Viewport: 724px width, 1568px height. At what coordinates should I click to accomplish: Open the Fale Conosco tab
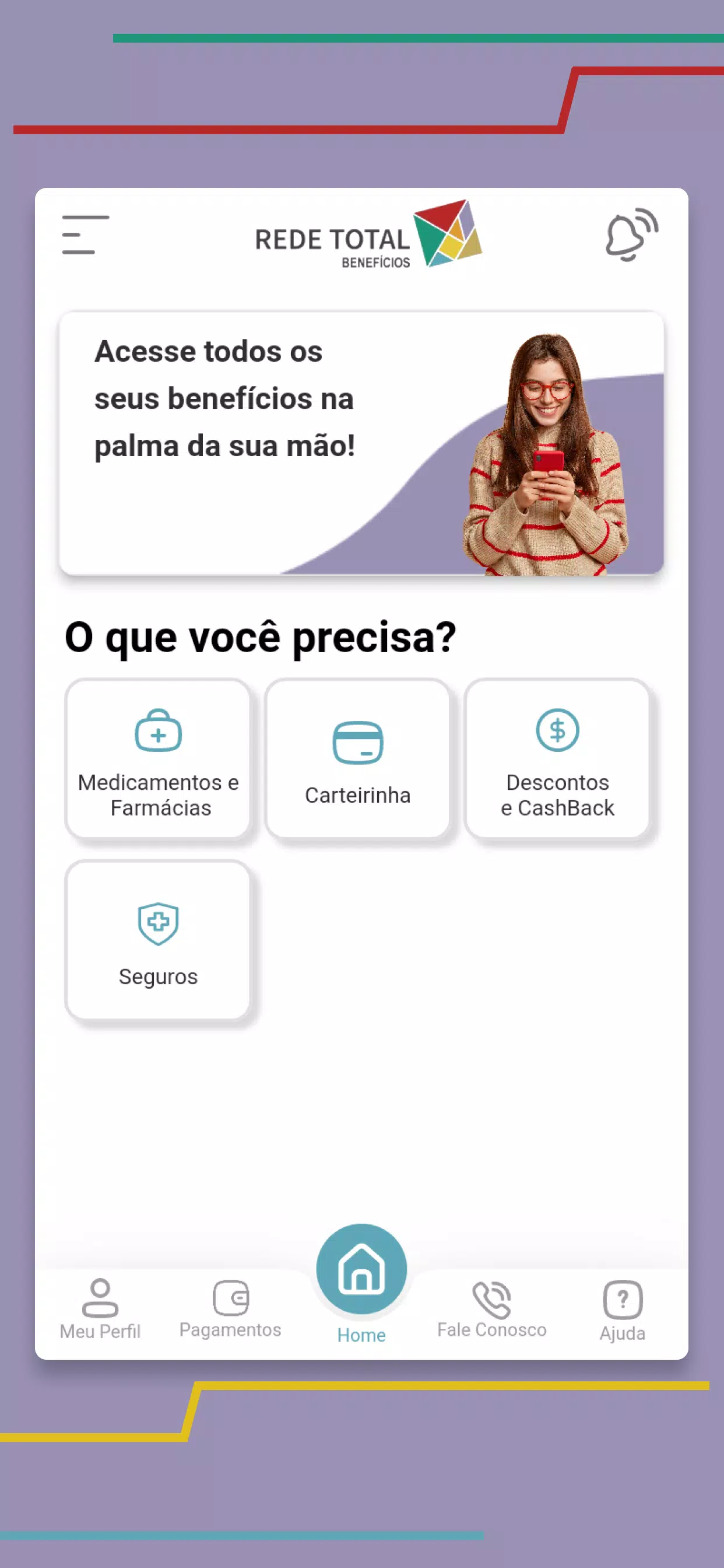[x=491, y=1308]
